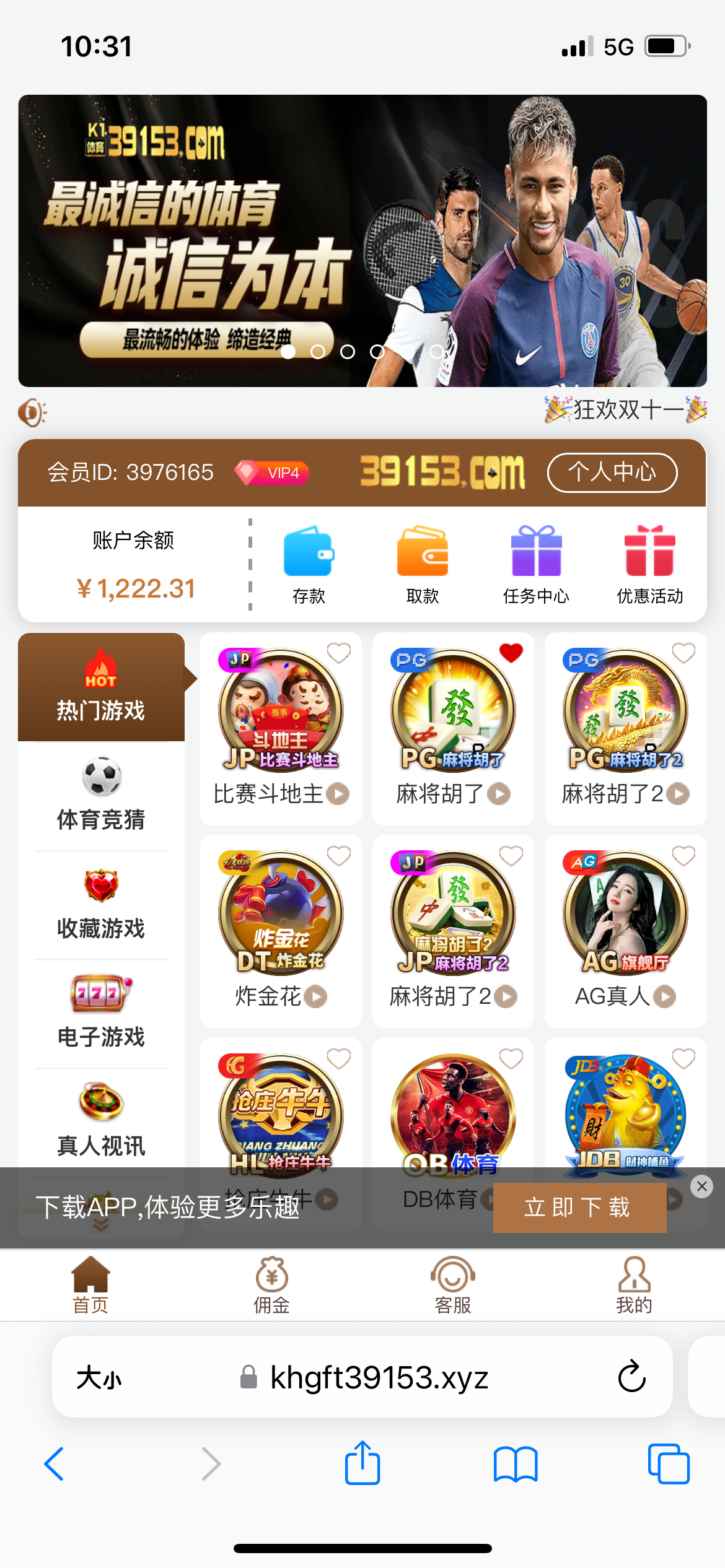725x1568 pixels.
Task: Select the 体育竞猜 category
Action: tap(101, 795)
